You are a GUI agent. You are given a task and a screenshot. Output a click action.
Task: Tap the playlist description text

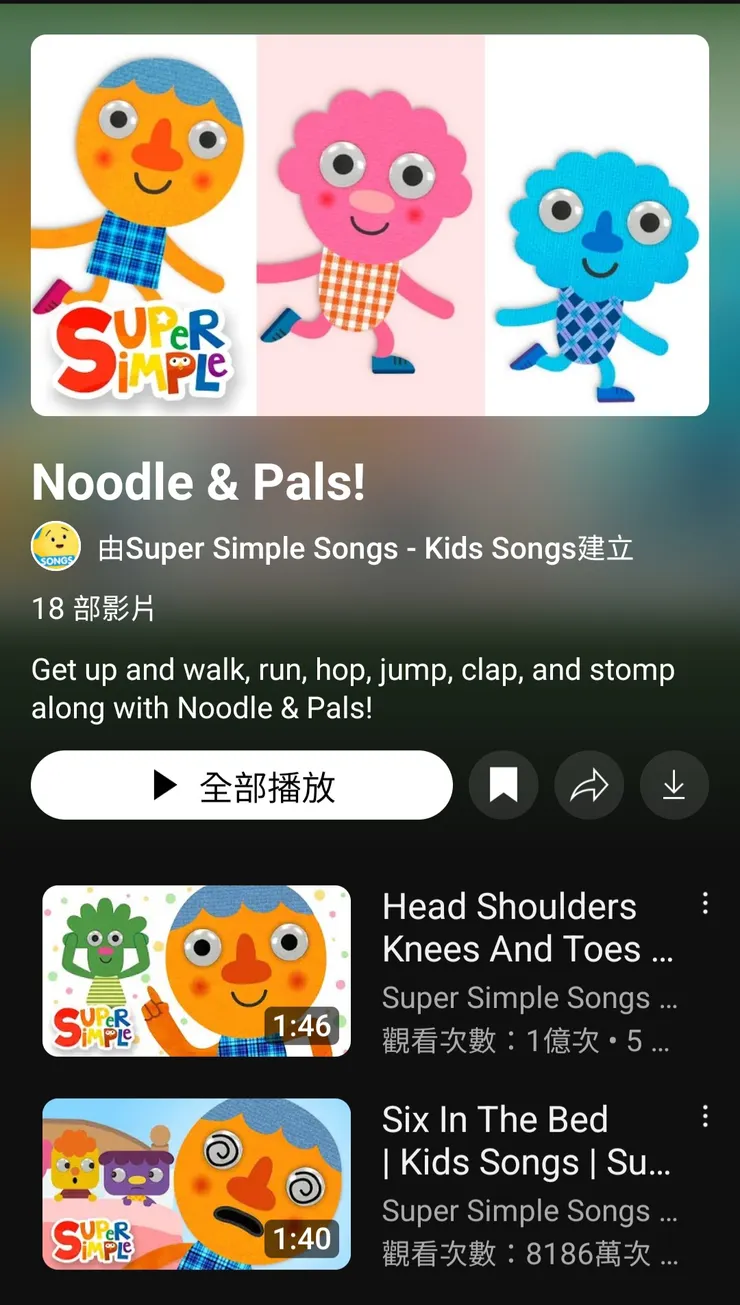click(x=352, y=688)
